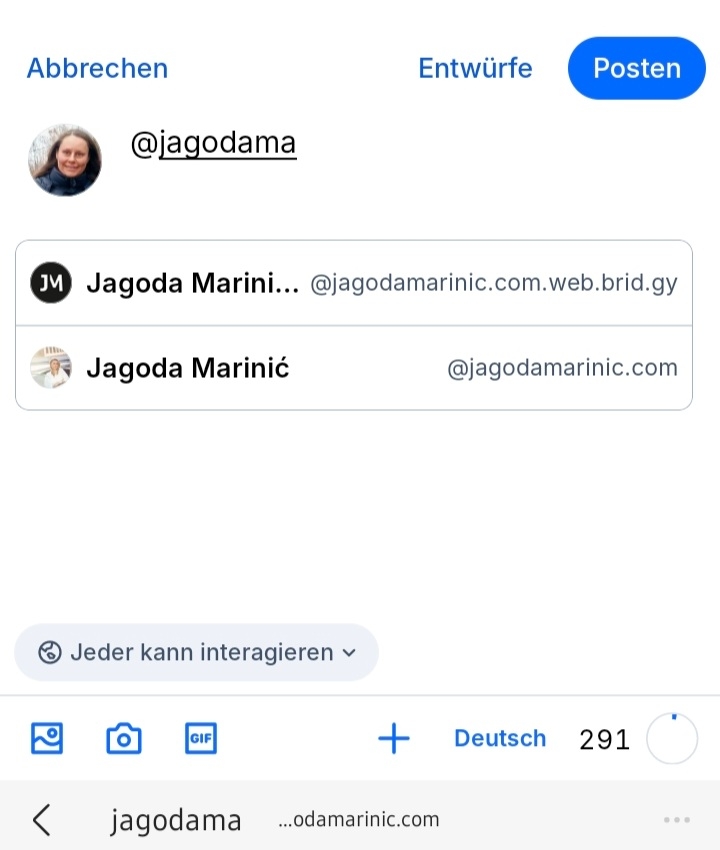
Task: Open Entwürfe drafts
Action: [475, 68]
